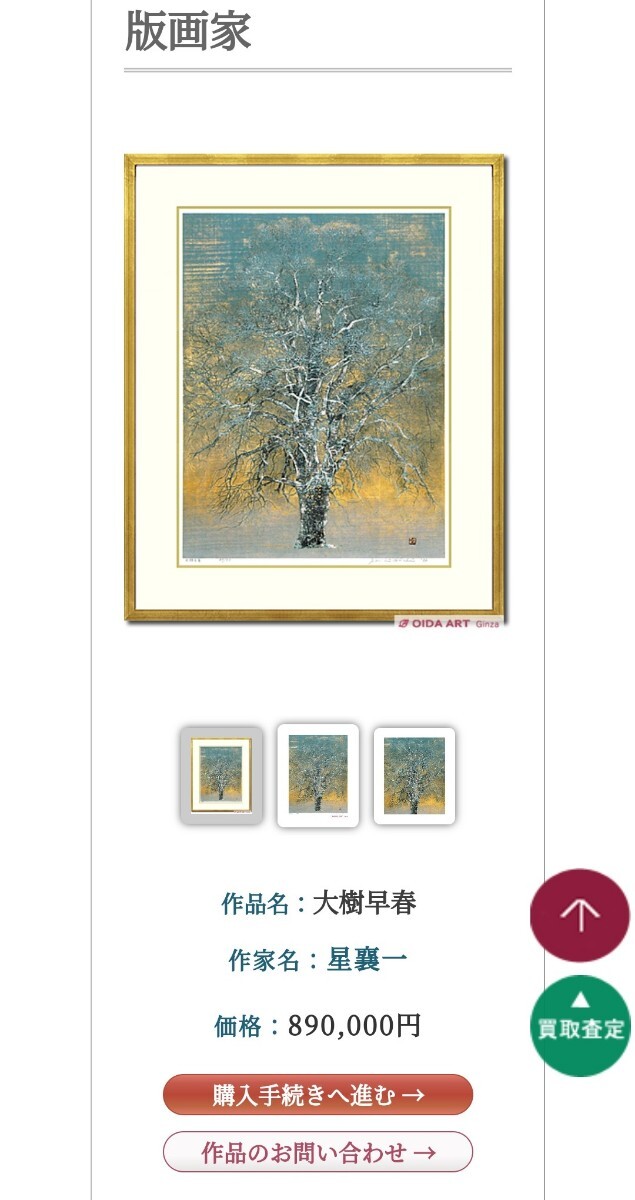Enlarge the main framed artwork image

click(x=315, y=388)
